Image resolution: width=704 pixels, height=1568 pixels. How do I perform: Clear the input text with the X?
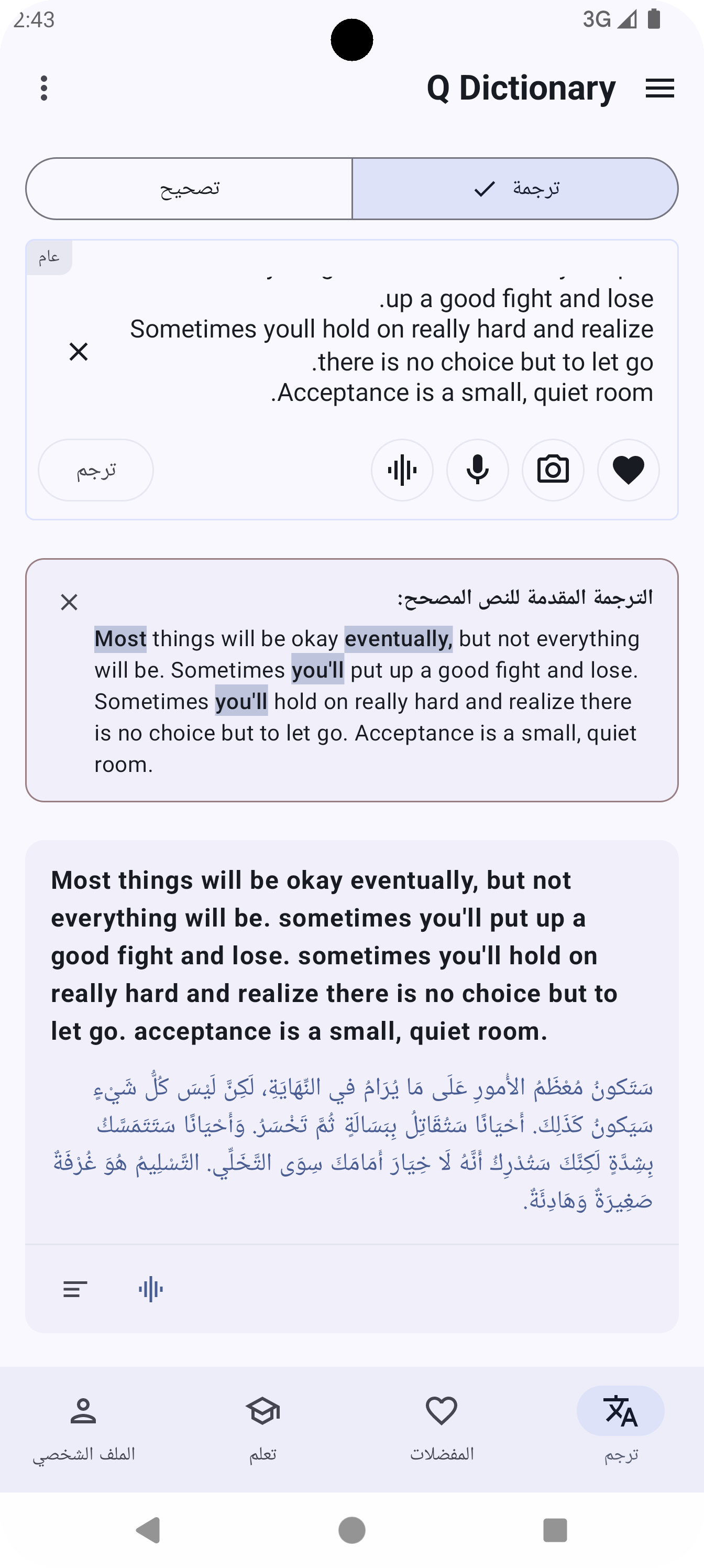79,351
